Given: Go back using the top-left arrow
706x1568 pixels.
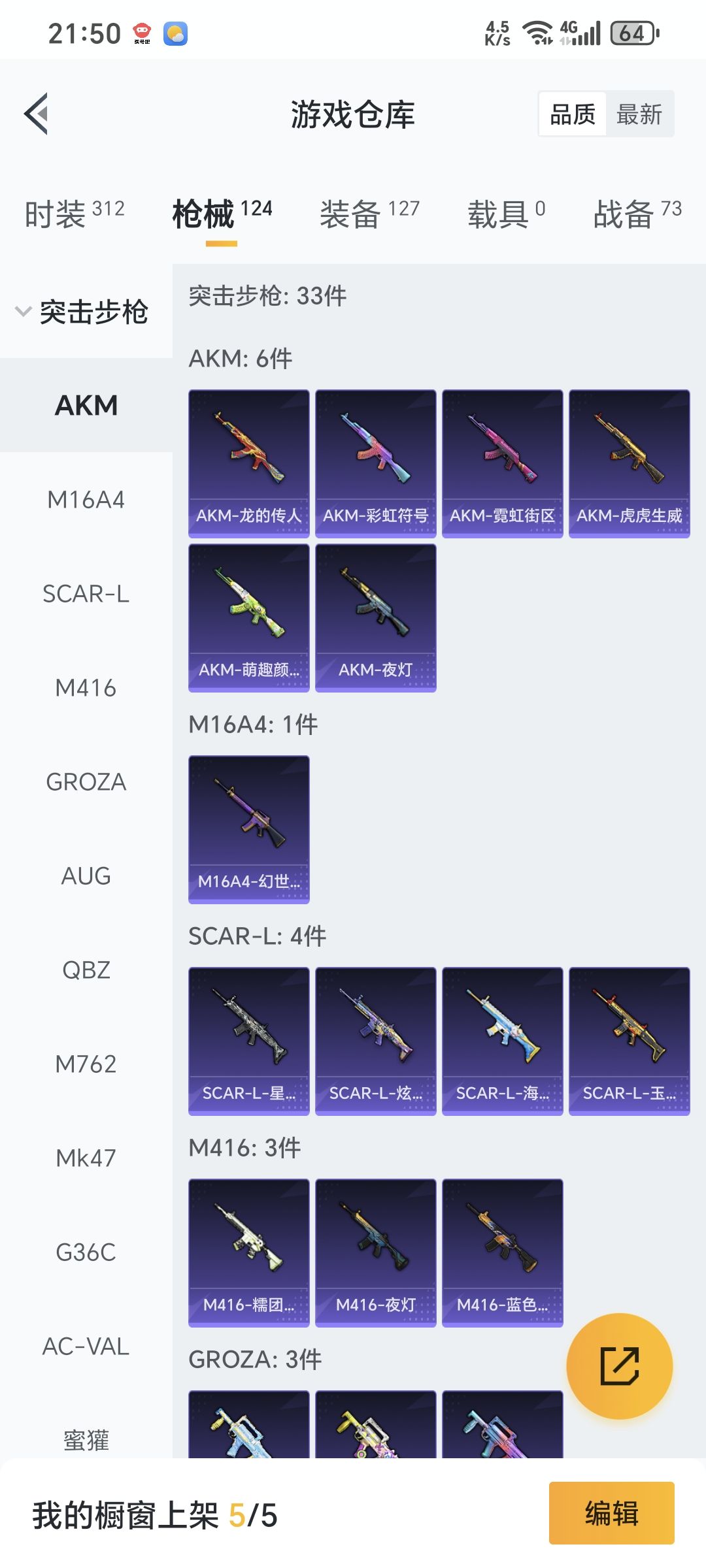Looking at the screenshot, I should click(x=37, y=114).
